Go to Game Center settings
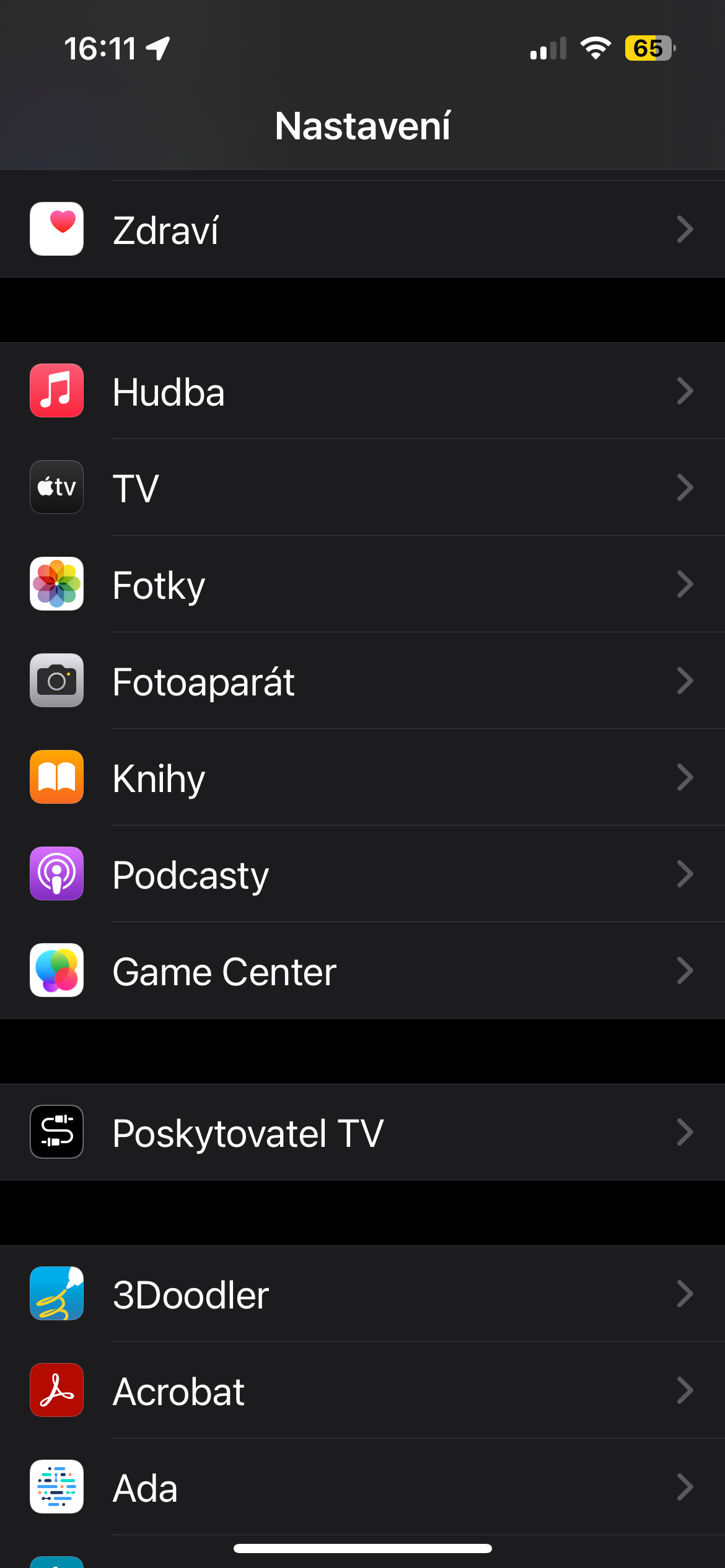The image size is (725, 1568). [x=362, y=971]
